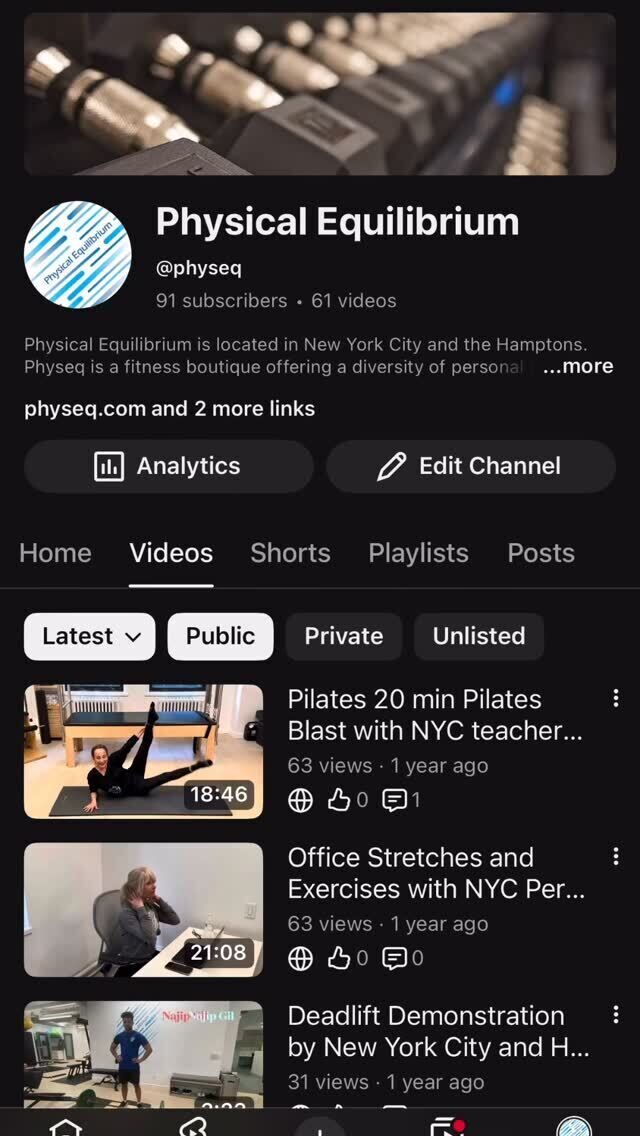The image size is (640, 1136).
Task: Open channel Analytics
Action: 168,466
